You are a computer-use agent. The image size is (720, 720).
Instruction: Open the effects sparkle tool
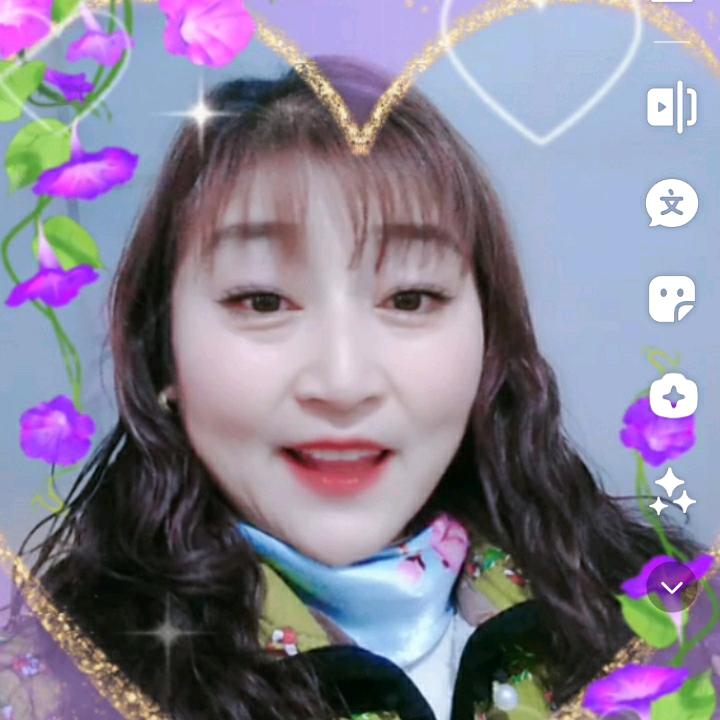click(x=673, y=396)
